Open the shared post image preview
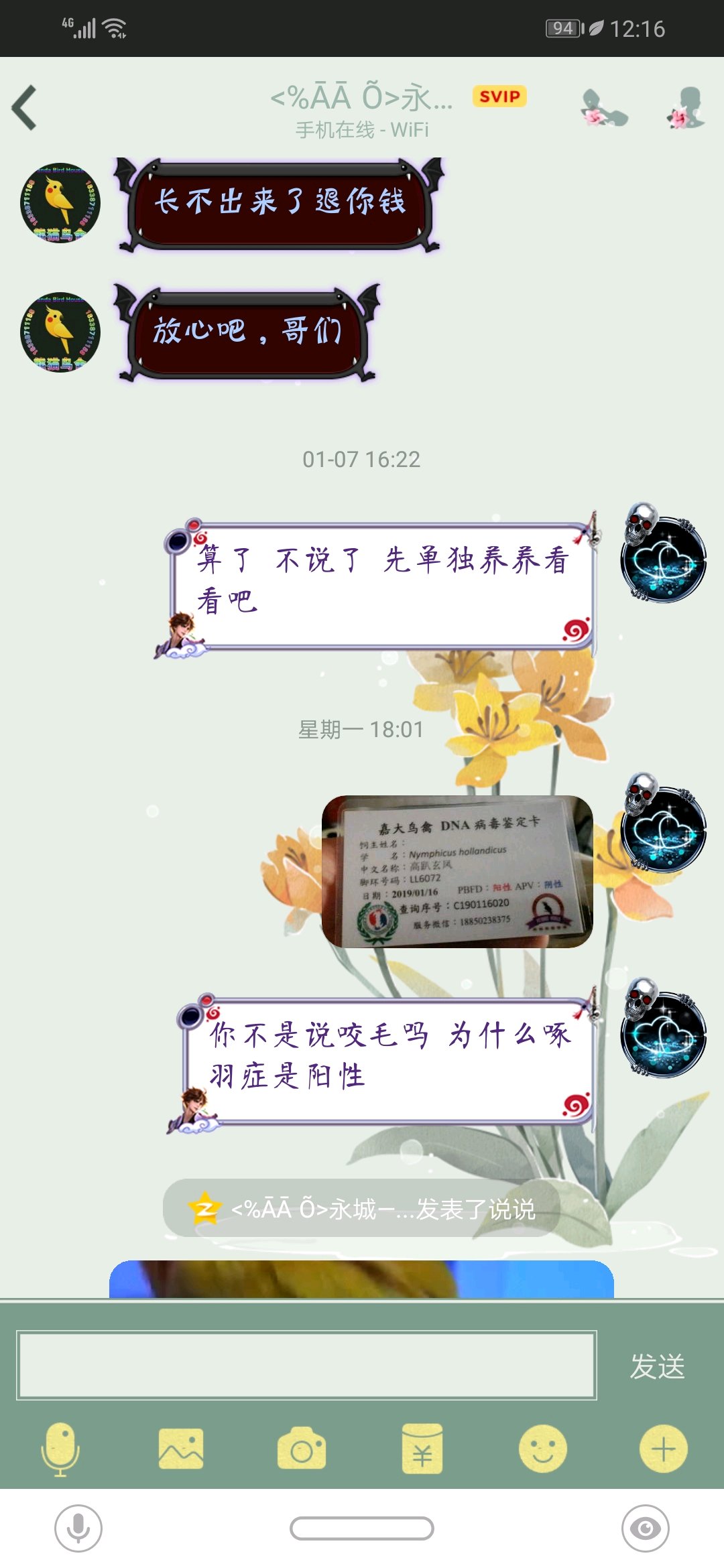 361,1279
